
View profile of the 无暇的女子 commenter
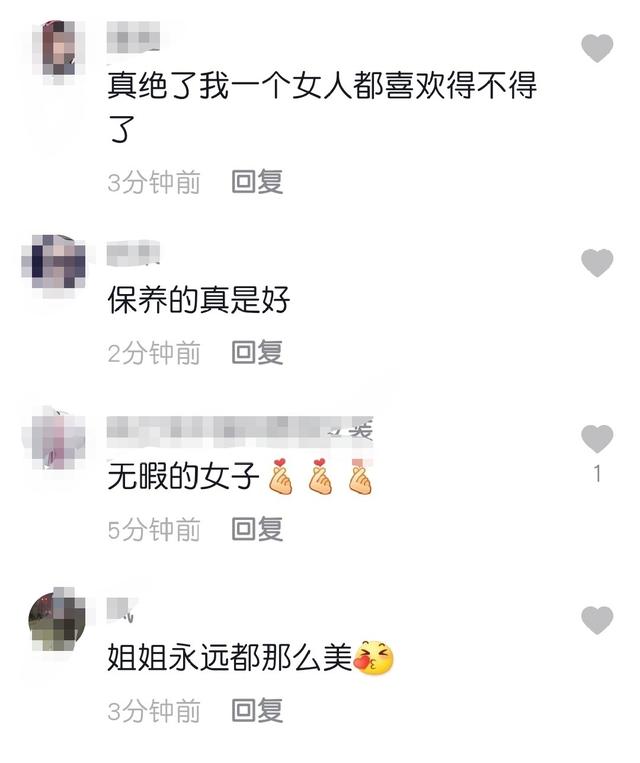(x=56, y=438)
